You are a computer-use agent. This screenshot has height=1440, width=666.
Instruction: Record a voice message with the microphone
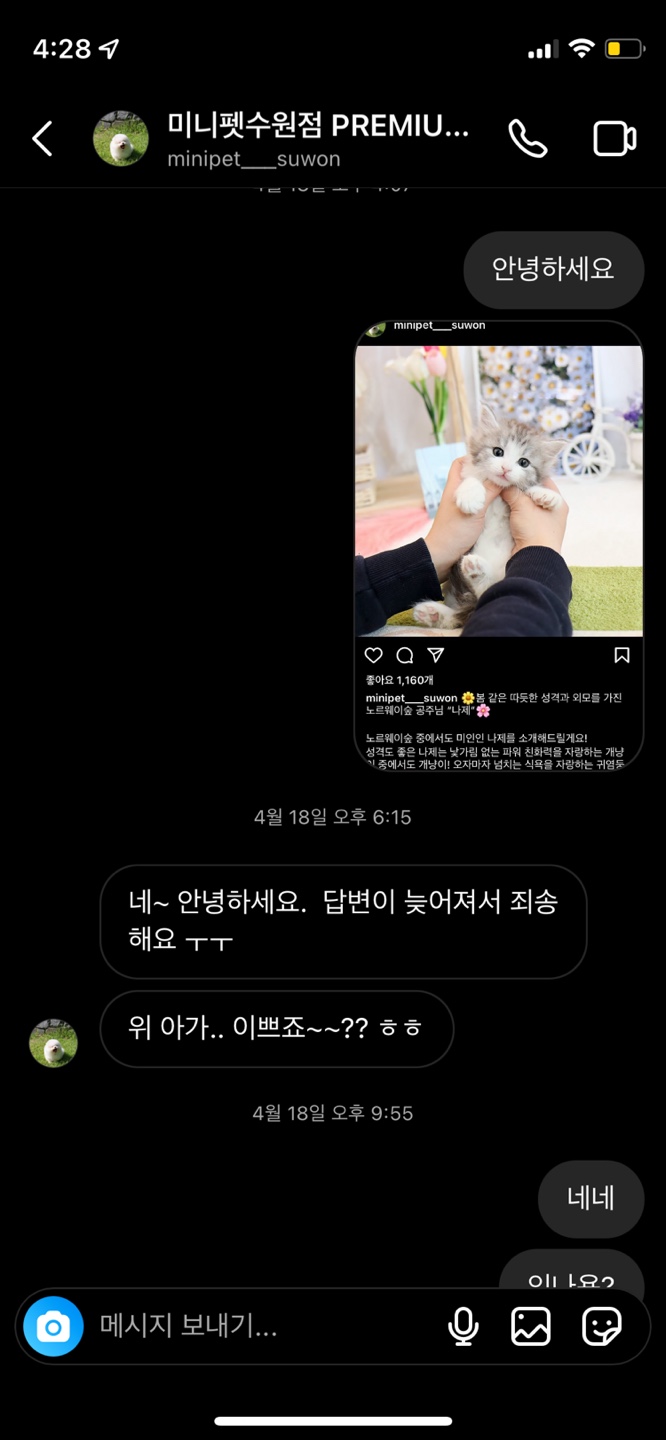tap(462, 1327)
